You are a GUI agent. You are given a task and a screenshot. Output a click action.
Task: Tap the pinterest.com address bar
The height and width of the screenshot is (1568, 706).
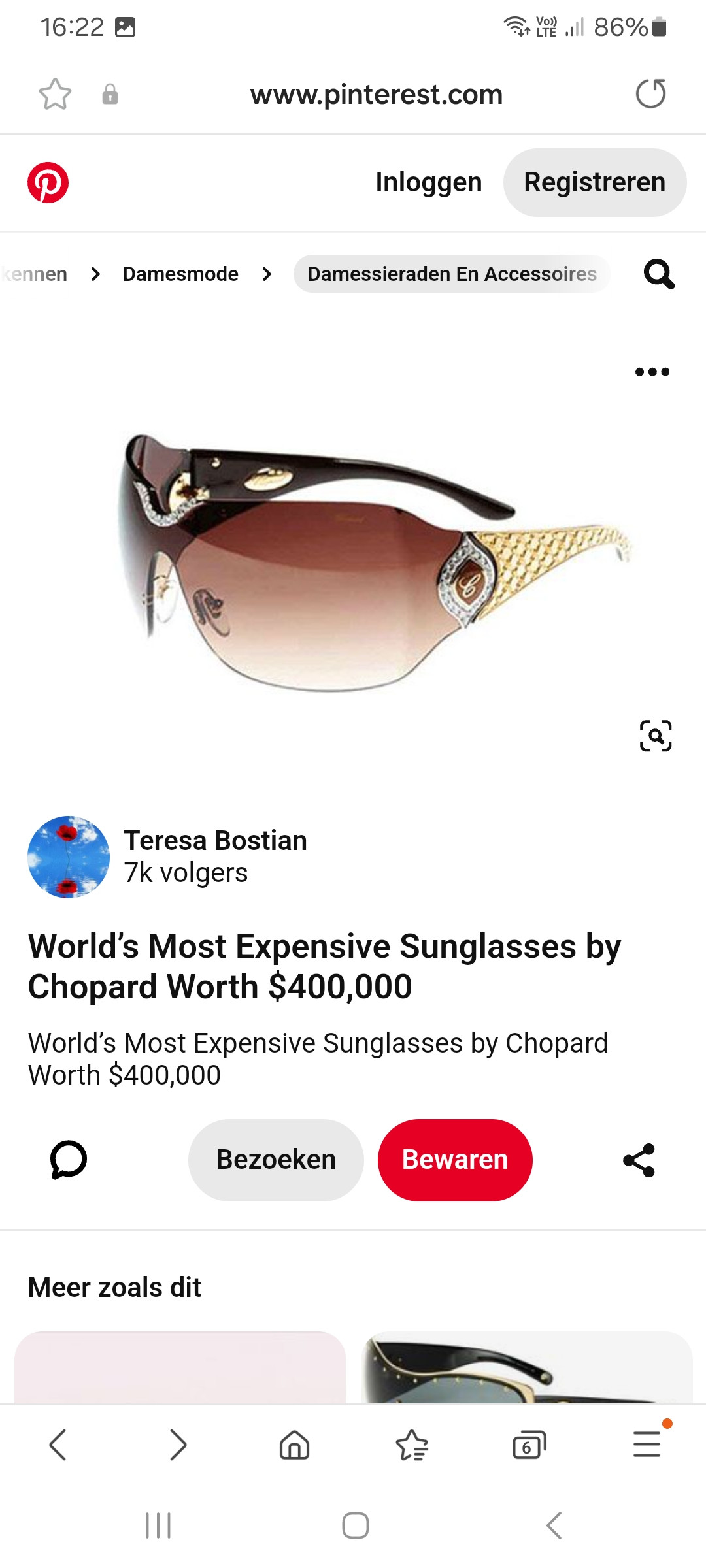376,95
